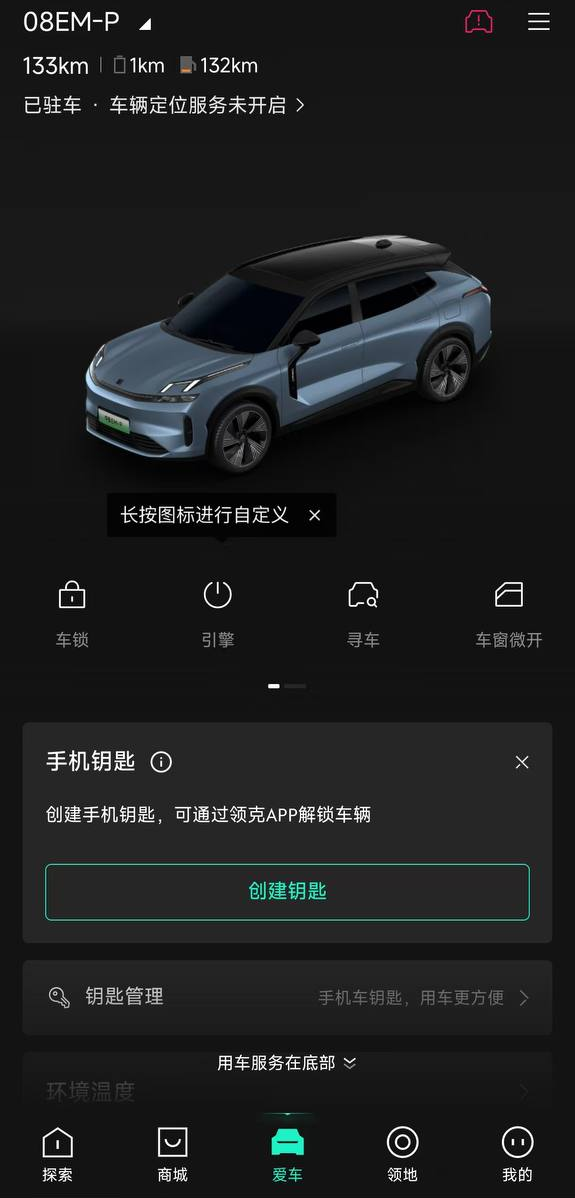Screen dimensions: 575x1198
Task: Close the 手机钥匙 card
Action: coord(522,762)
